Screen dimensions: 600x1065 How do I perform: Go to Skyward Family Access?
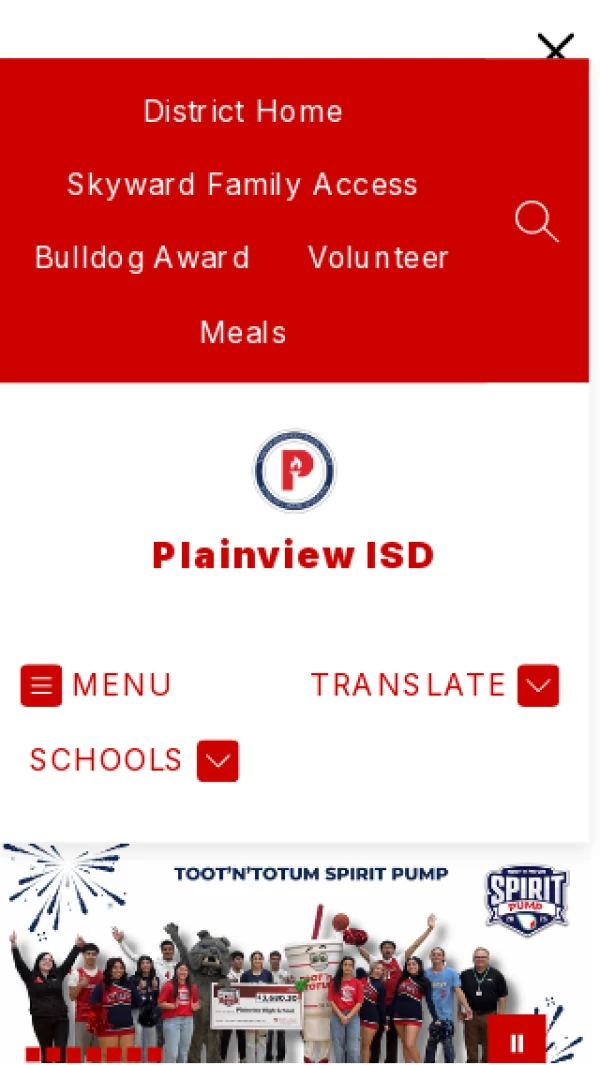(242, 185)
